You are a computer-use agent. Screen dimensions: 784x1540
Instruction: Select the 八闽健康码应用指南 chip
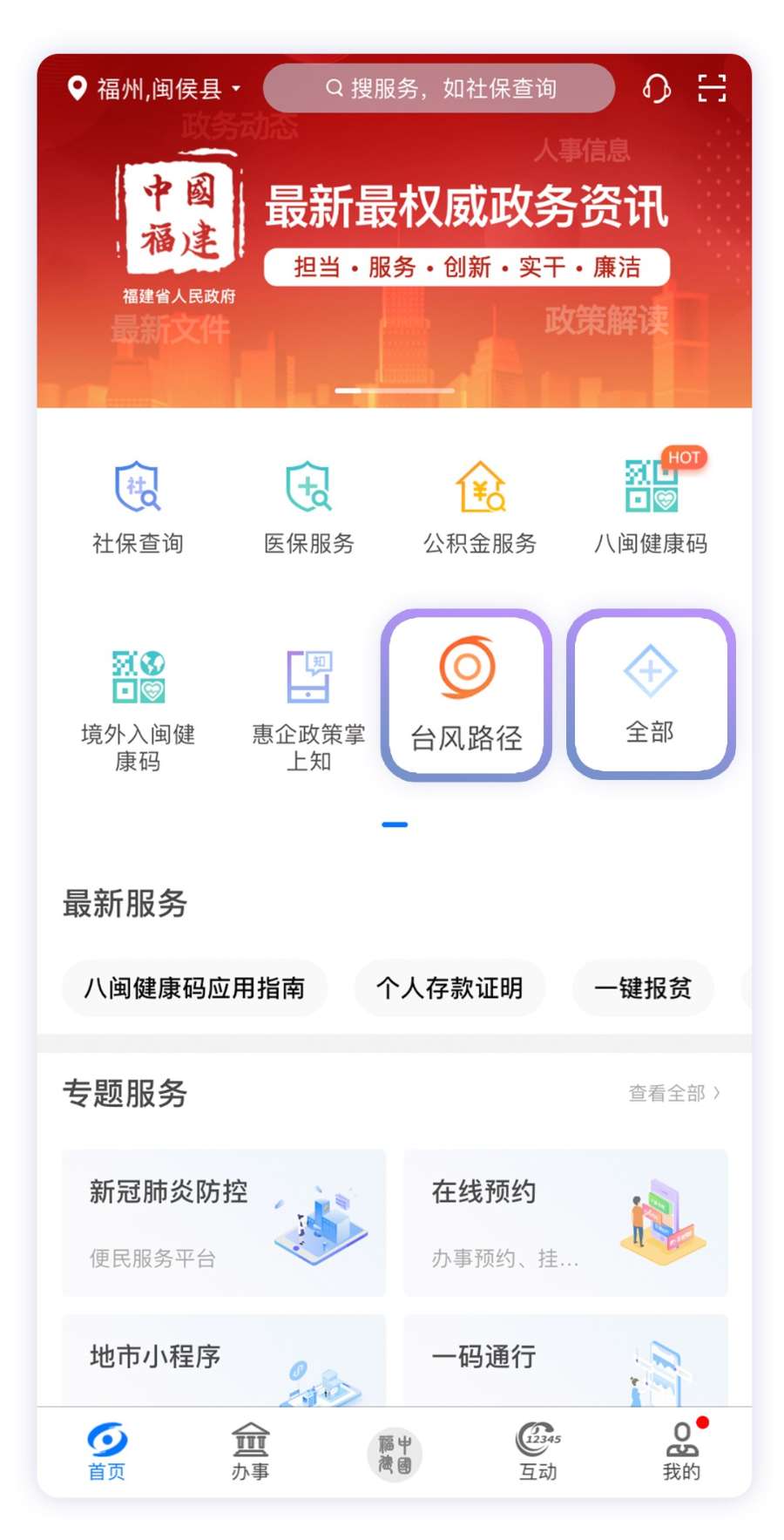tap(194, 987)
